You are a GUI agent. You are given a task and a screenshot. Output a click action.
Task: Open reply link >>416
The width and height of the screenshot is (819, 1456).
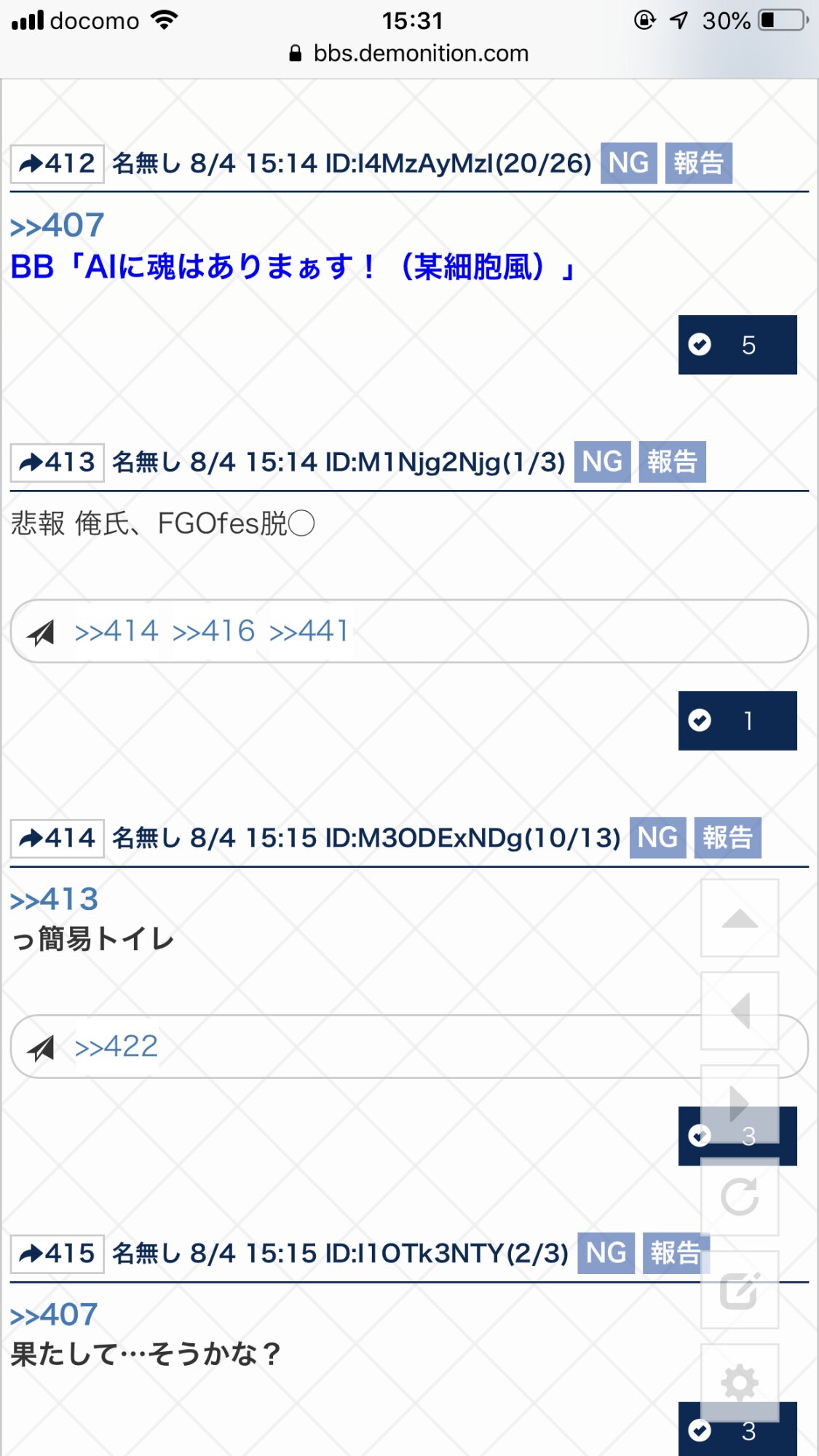point(213,631)
